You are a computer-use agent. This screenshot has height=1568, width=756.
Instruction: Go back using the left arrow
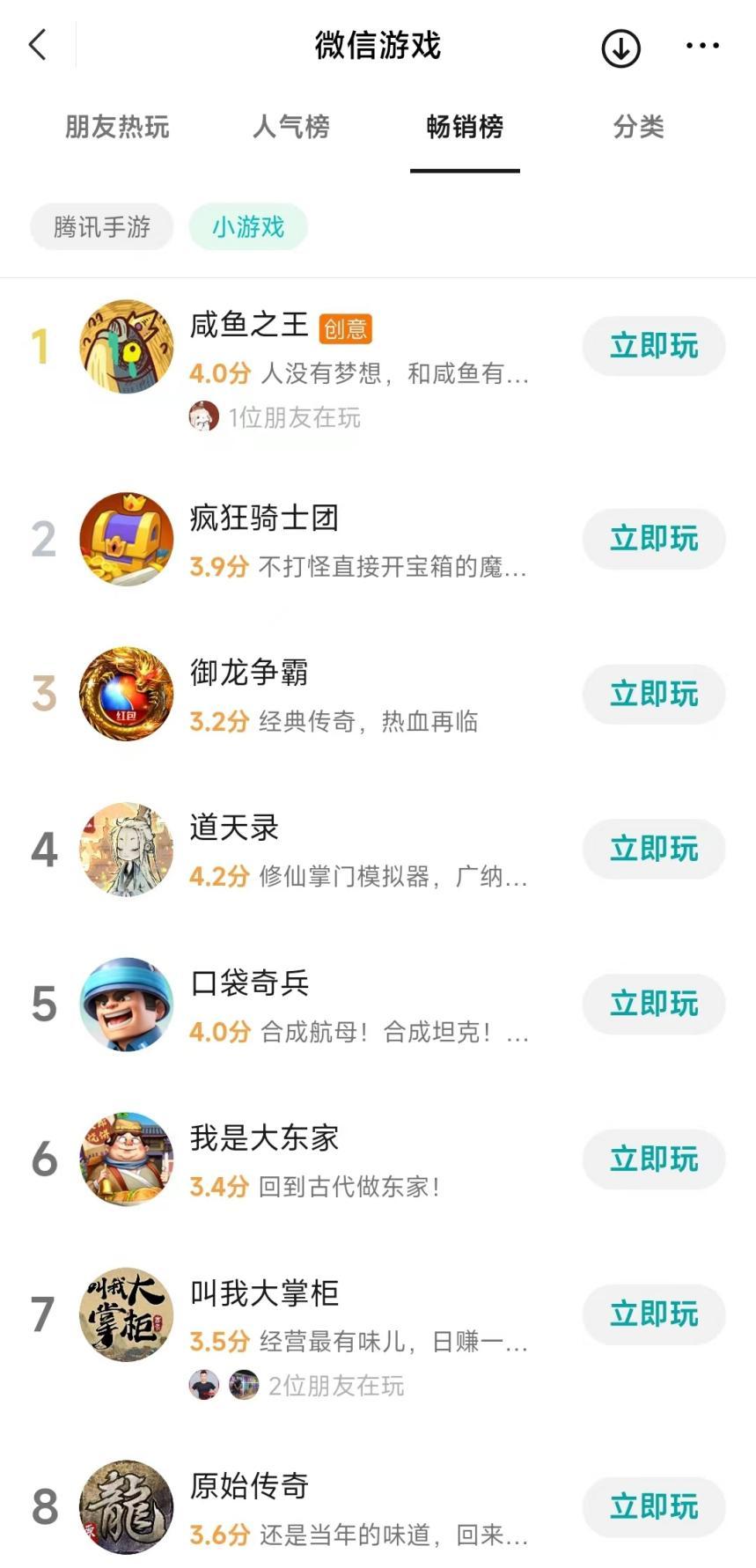37,46
